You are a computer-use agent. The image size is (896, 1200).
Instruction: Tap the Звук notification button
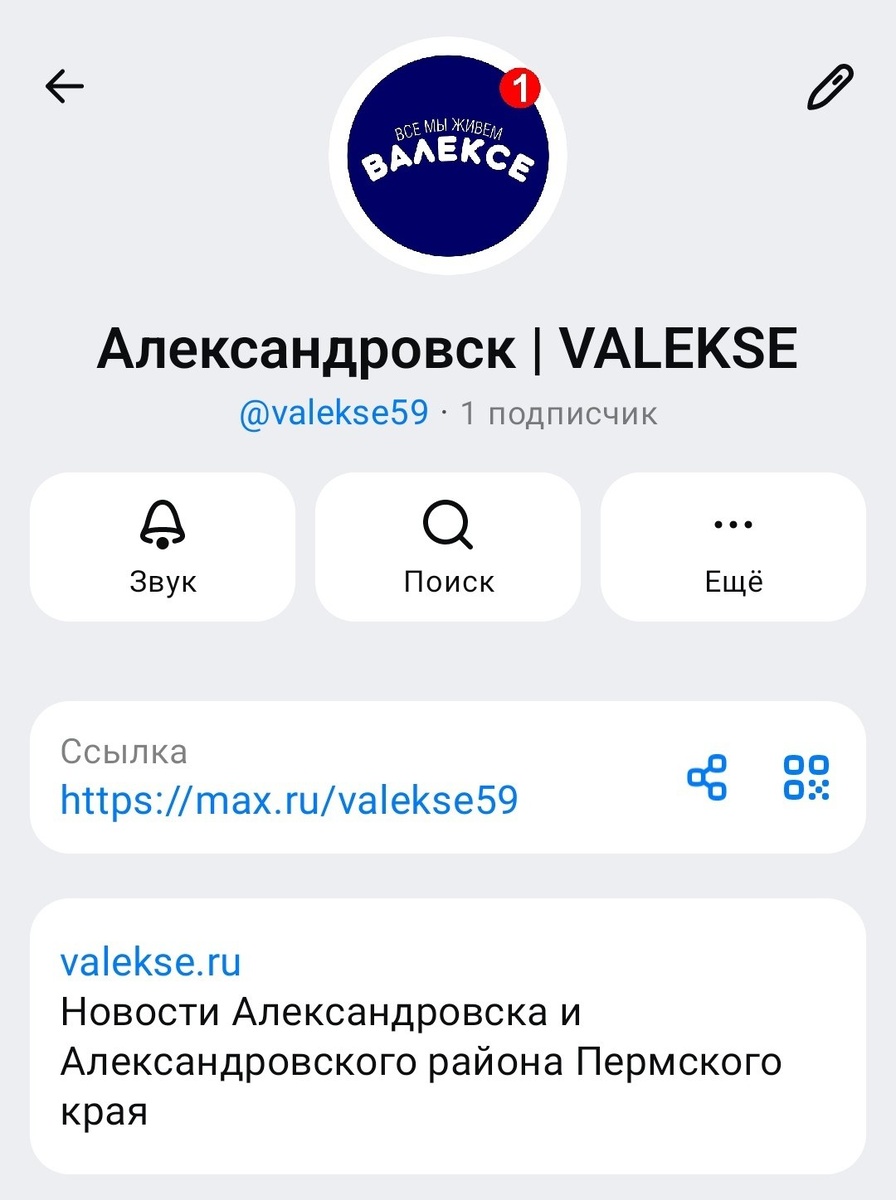[163, 546]
